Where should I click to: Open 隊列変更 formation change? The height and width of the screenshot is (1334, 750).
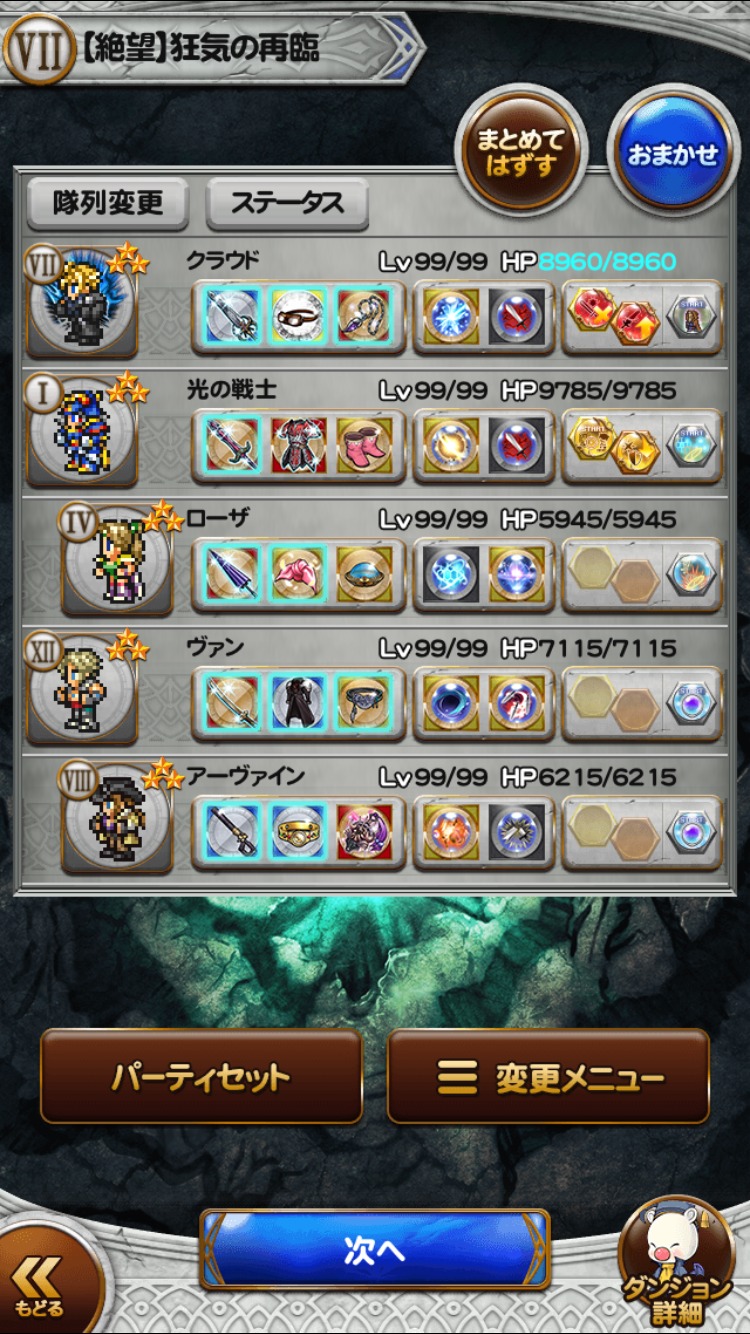pyautogui.click(x=108, y=203)
